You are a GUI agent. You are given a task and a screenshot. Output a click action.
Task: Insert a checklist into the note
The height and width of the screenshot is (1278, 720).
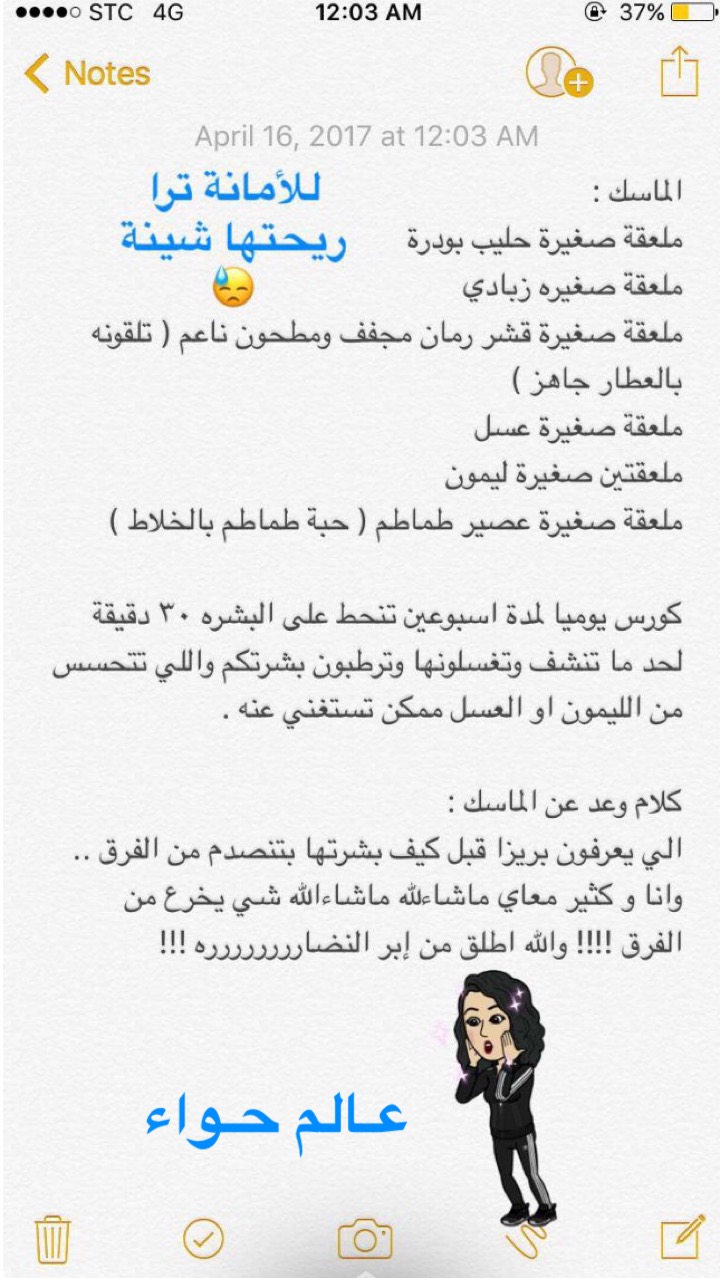coord(204,1238)
